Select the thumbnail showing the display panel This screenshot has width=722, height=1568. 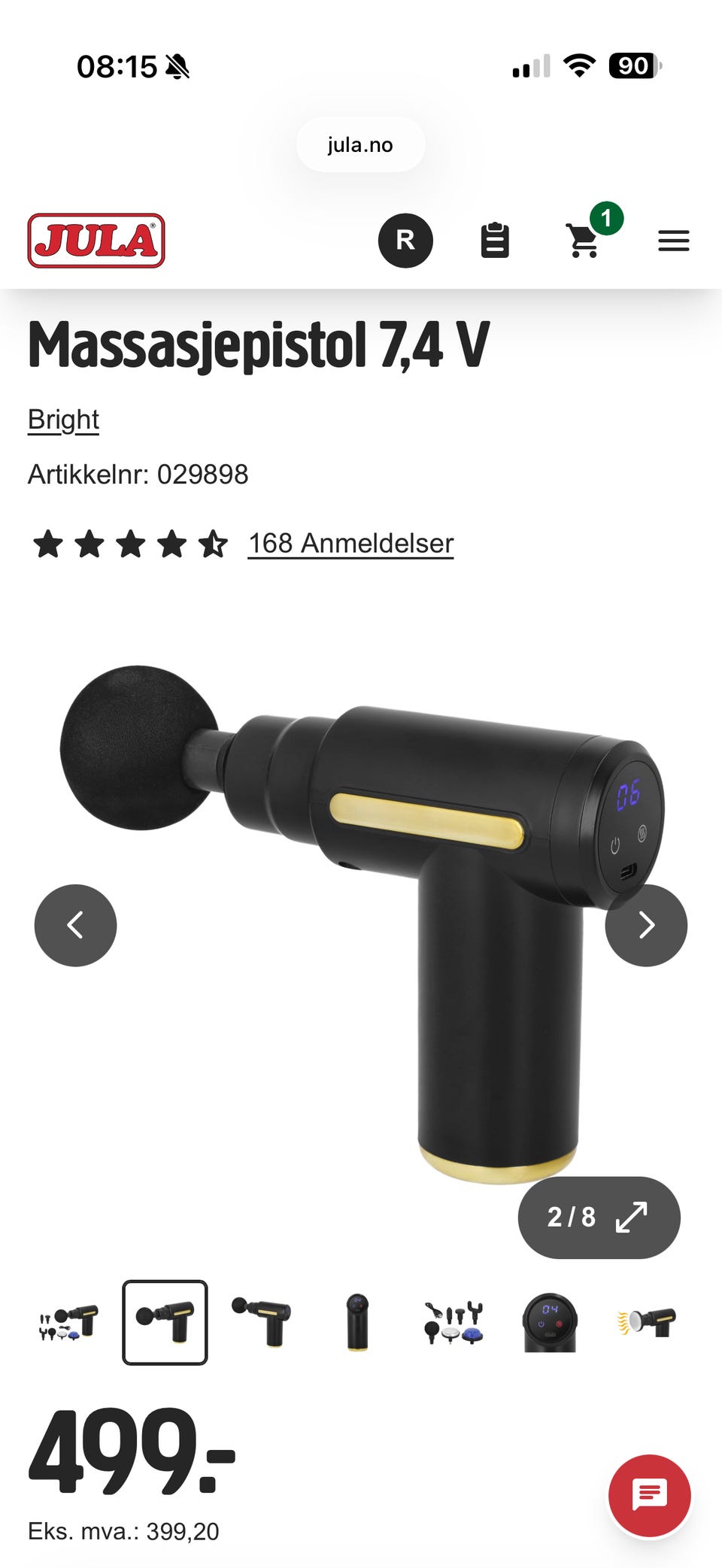point(550,1322)
